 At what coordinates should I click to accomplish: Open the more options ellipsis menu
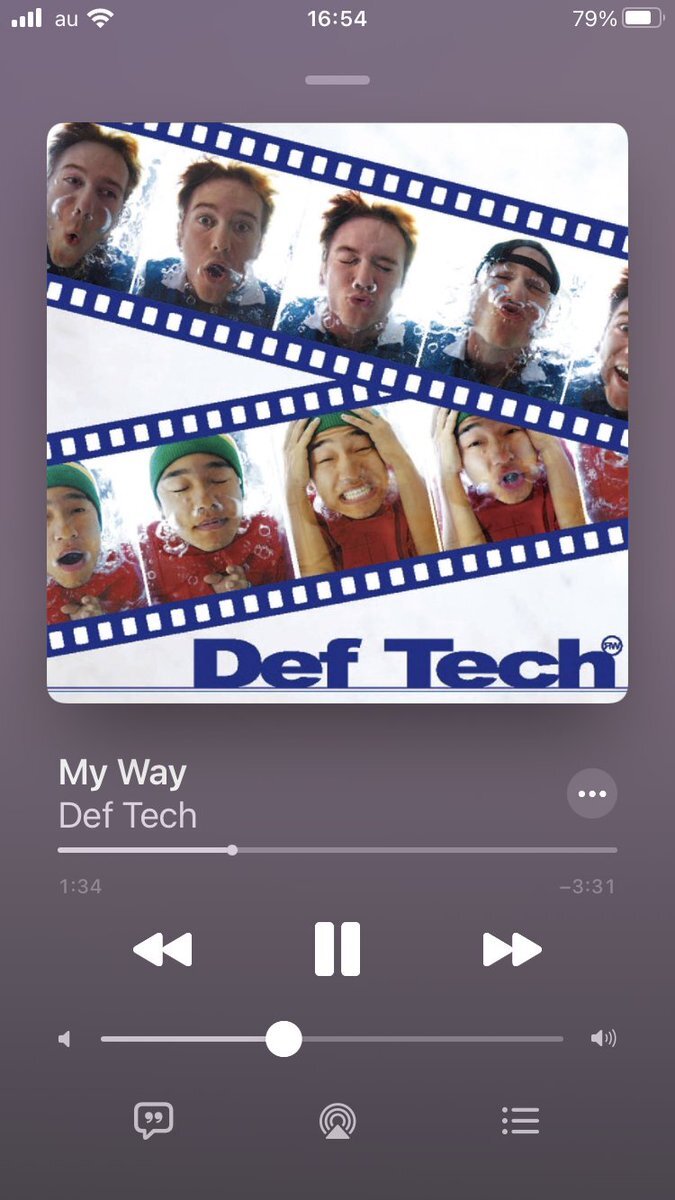[x=592, y=794]
